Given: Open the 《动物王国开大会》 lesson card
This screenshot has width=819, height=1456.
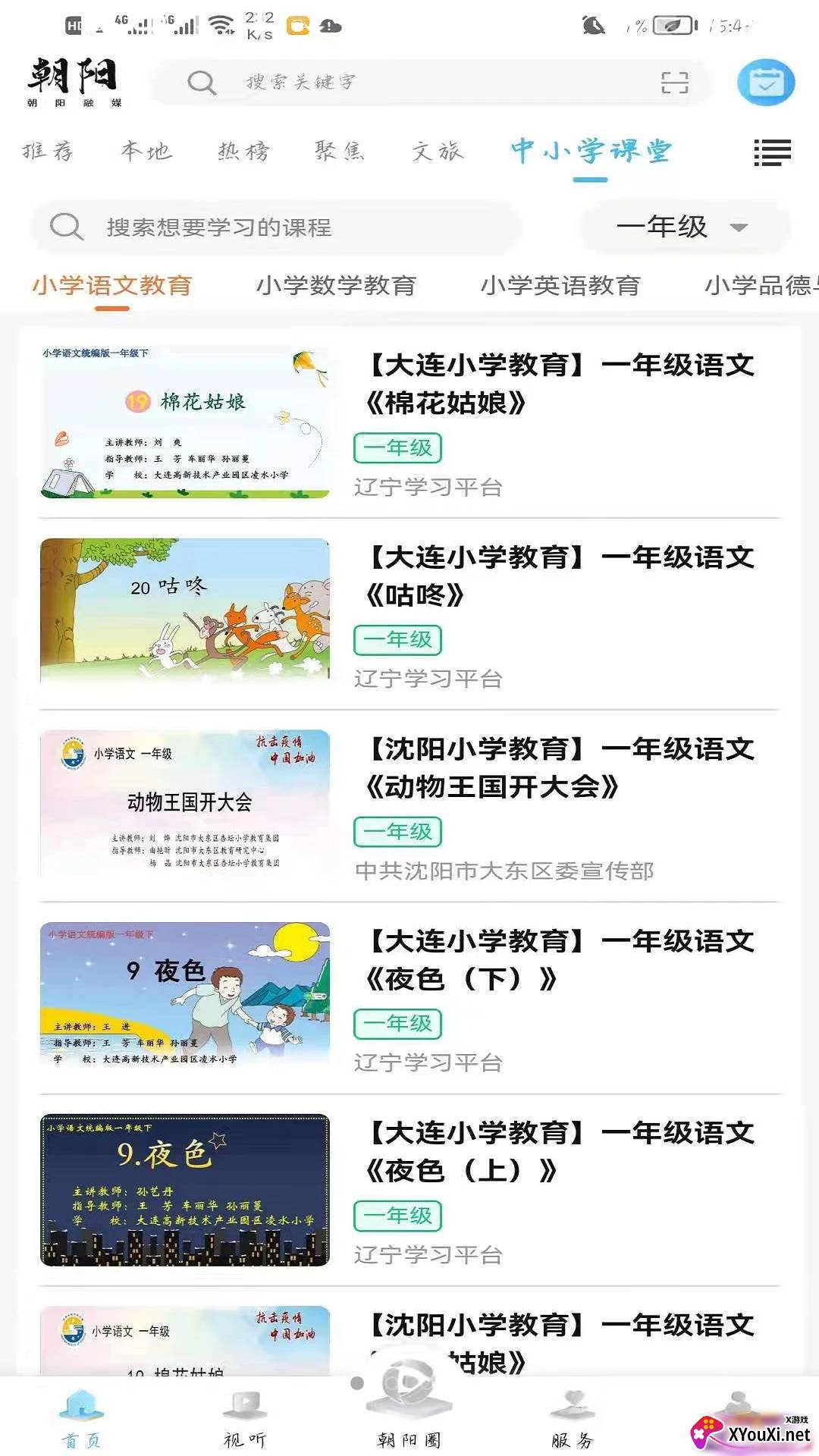Looking at the screenshot, I should [409, 806].
